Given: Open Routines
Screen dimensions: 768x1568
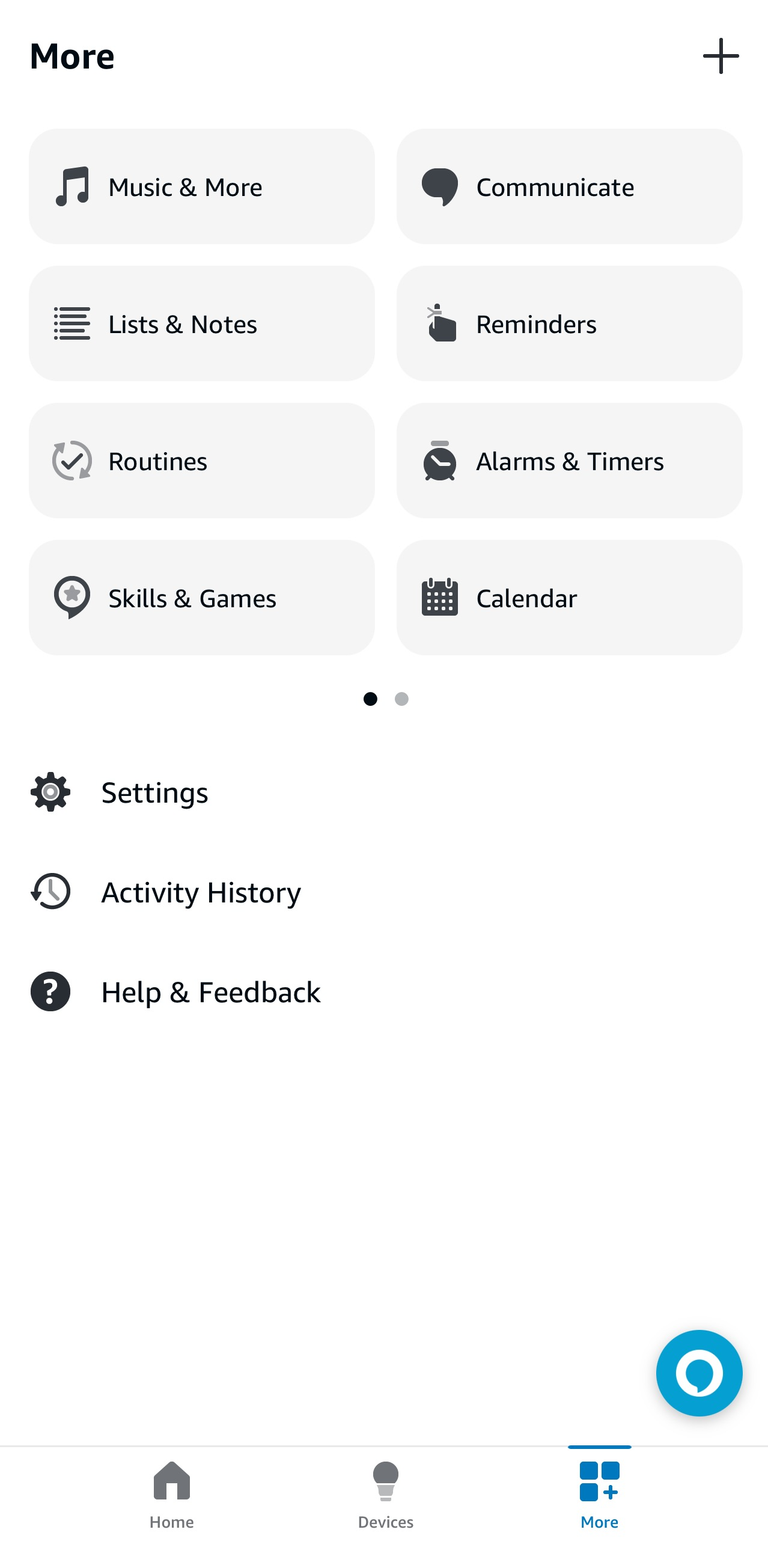Looking at the screenshot, I should pos(201,461).
